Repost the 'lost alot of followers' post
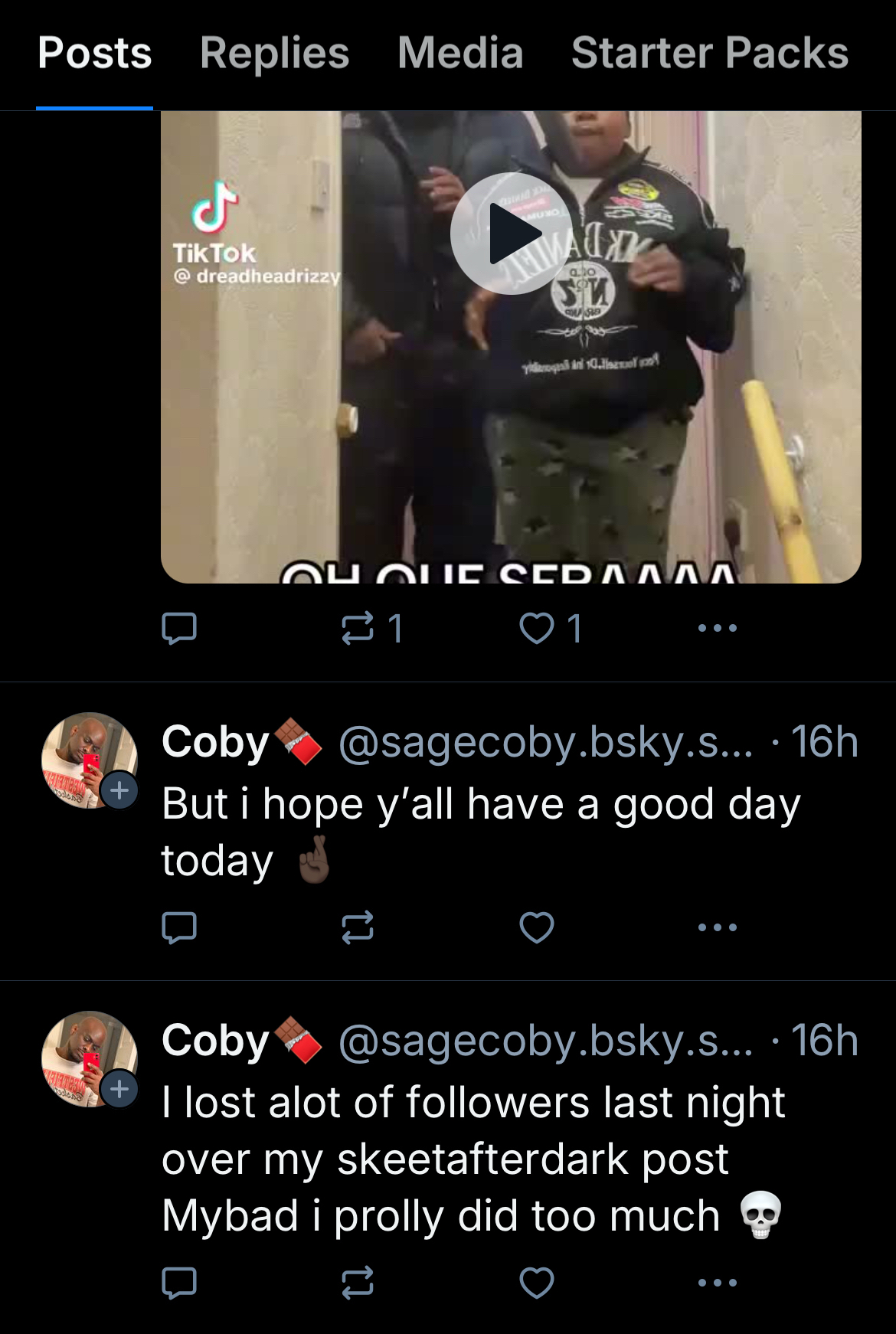The width and height of the screenshot is (896, 1334). click(358, 1283)
